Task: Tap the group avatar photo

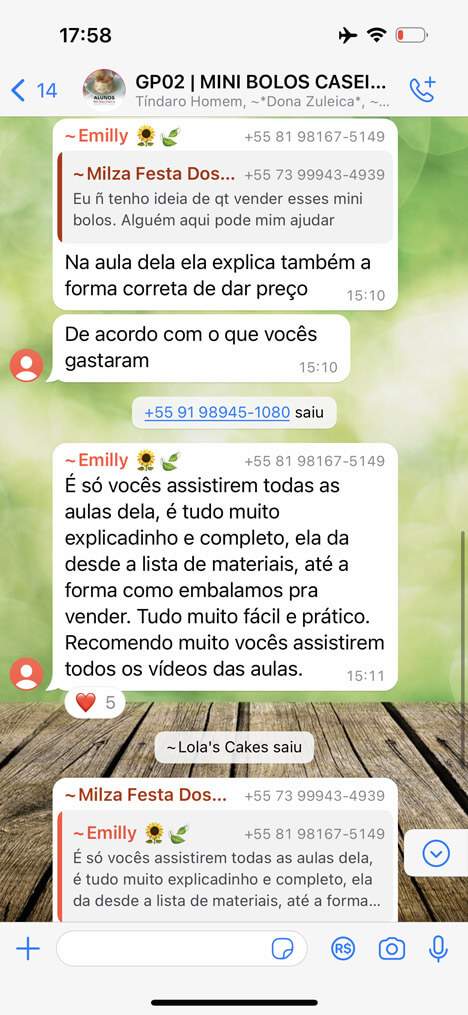Action: [104, 90]
